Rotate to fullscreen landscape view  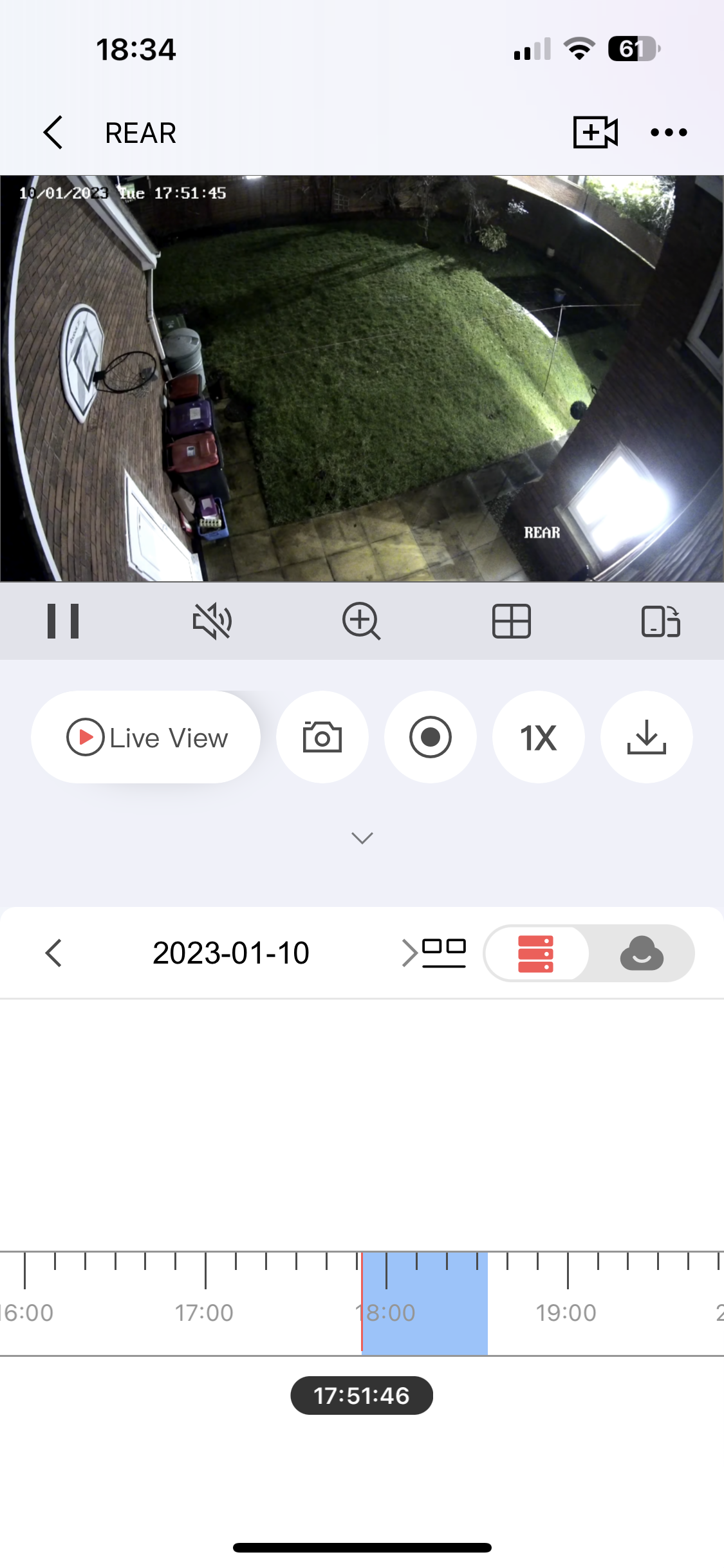660,621
